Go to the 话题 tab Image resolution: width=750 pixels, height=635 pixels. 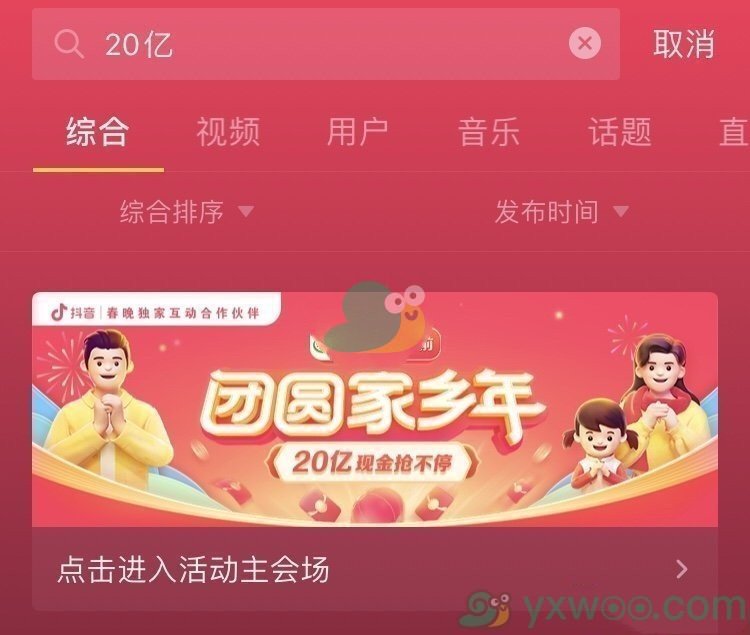click(620, 132)
